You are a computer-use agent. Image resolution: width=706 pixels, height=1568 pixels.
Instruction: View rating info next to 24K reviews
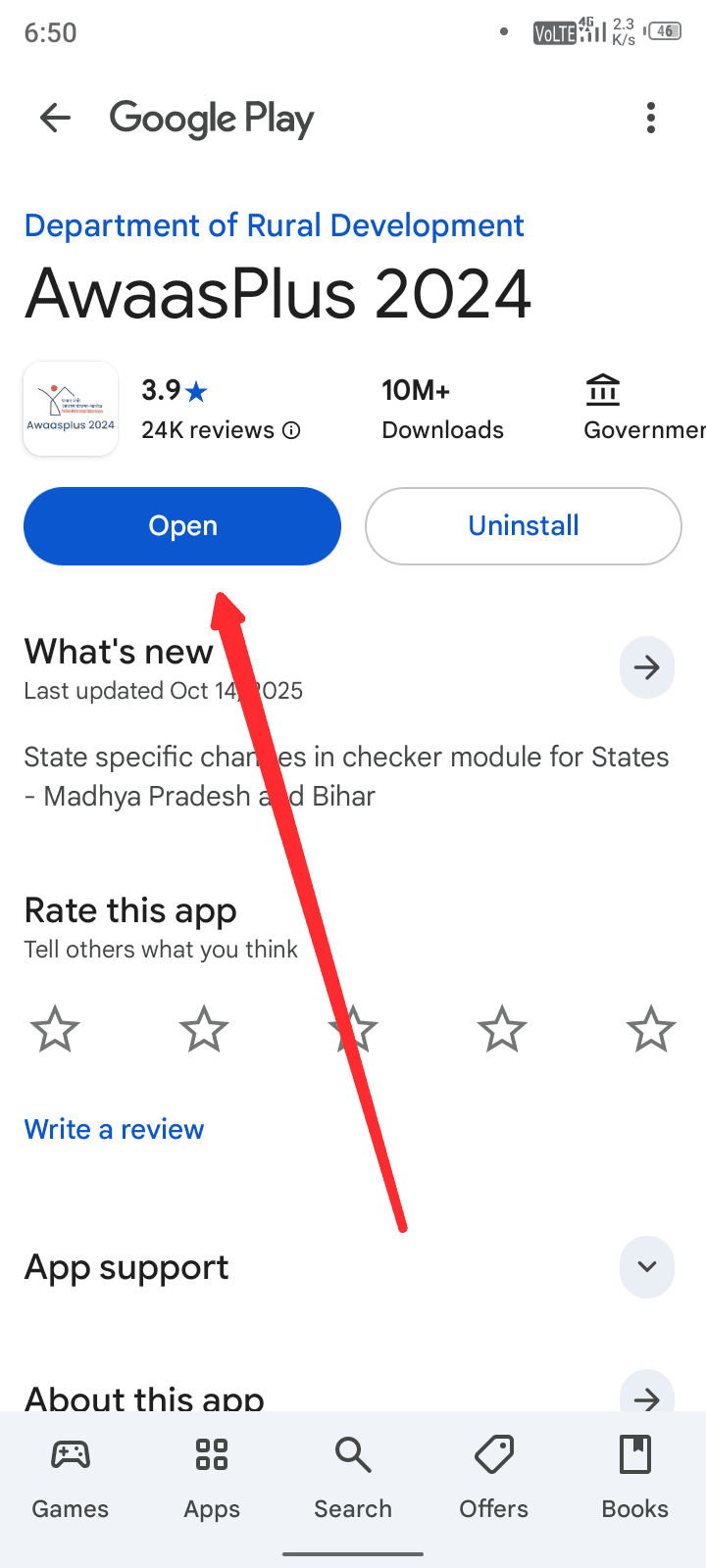[291, 430]
